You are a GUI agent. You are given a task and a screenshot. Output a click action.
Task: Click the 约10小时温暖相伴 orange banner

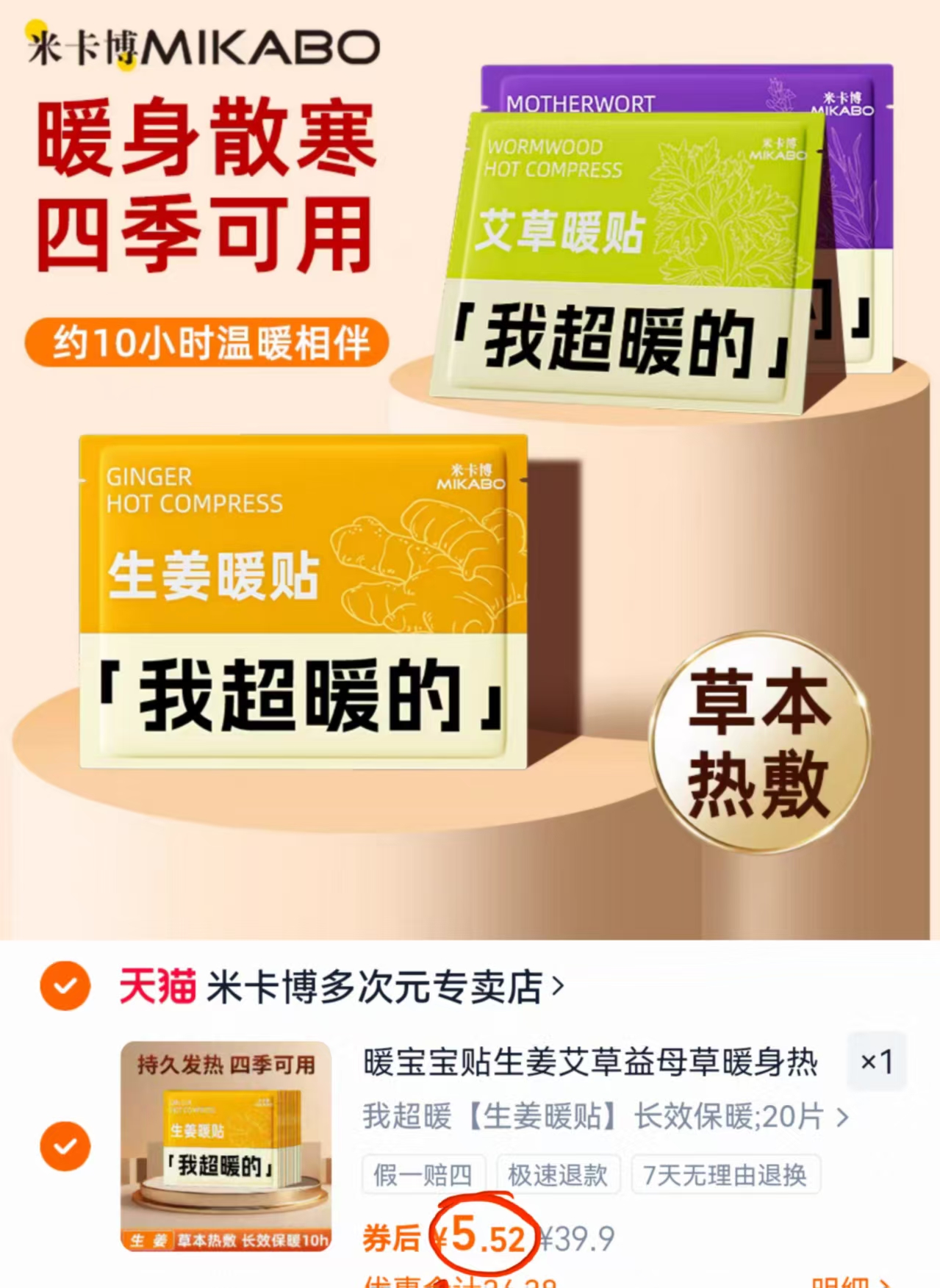[209, 339]
